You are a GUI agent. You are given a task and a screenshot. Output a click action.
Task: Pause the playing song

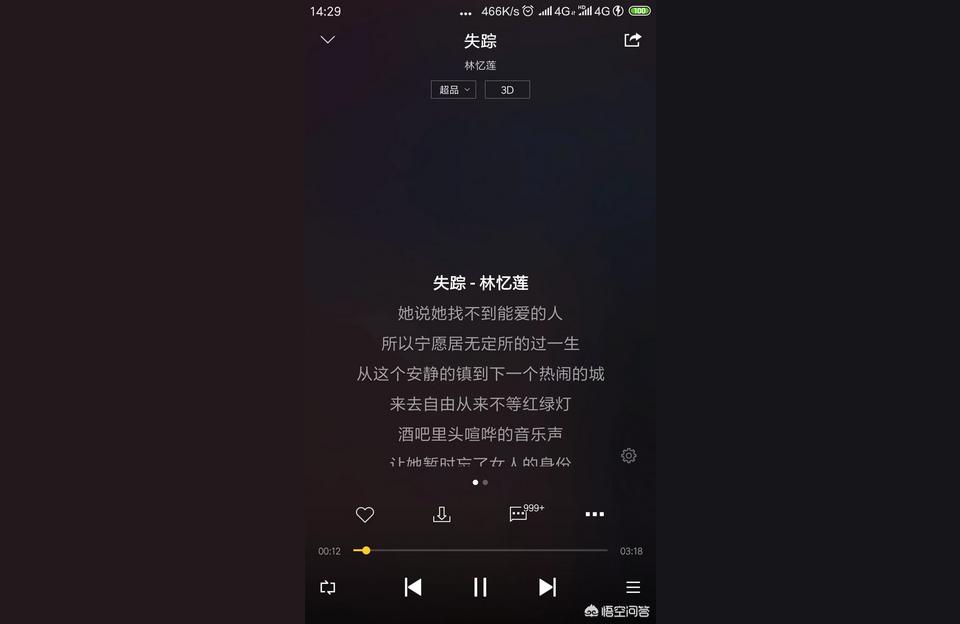click(x=480, y=588)
